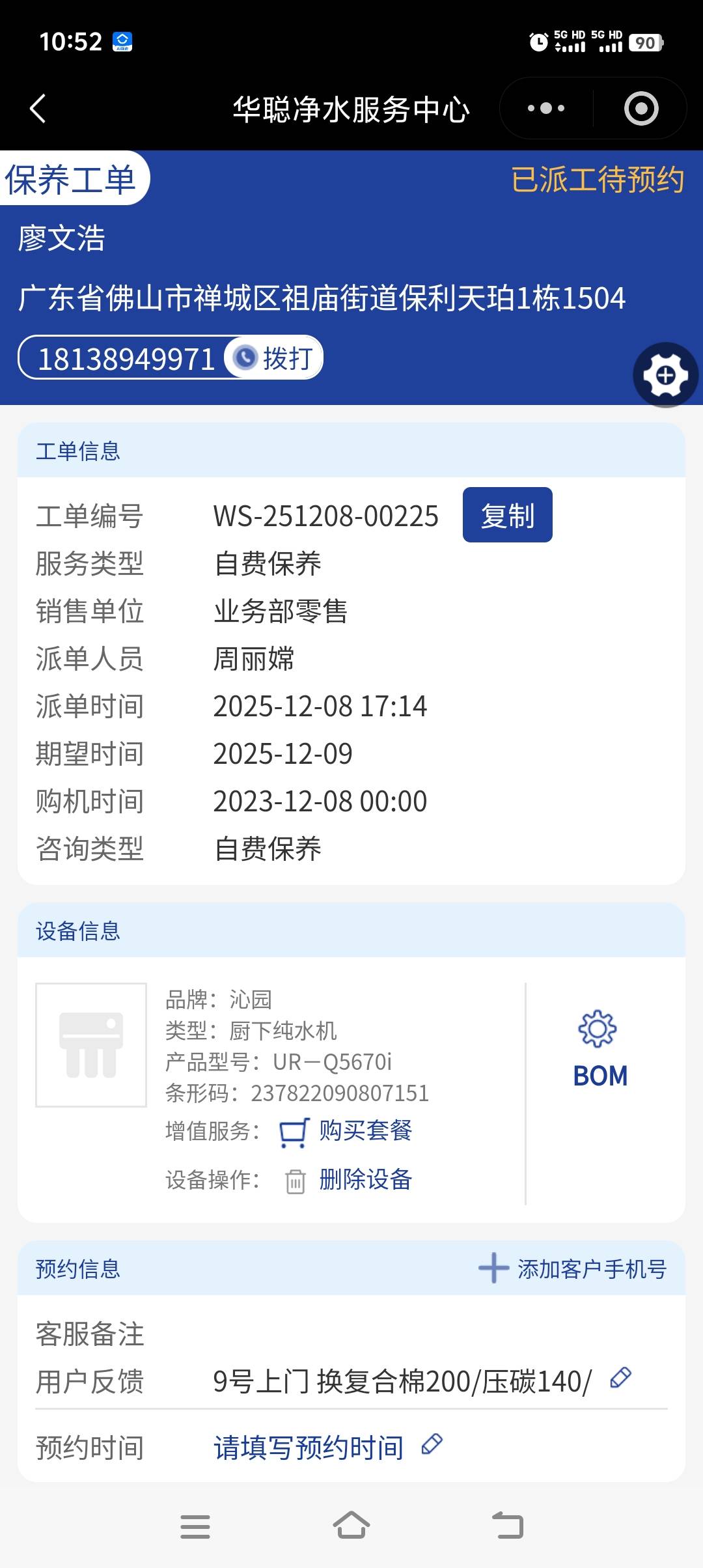Go to the system home screen
Image resolution: width=703 pixels, height=1568 pixels.
(x=351, y=1526)
